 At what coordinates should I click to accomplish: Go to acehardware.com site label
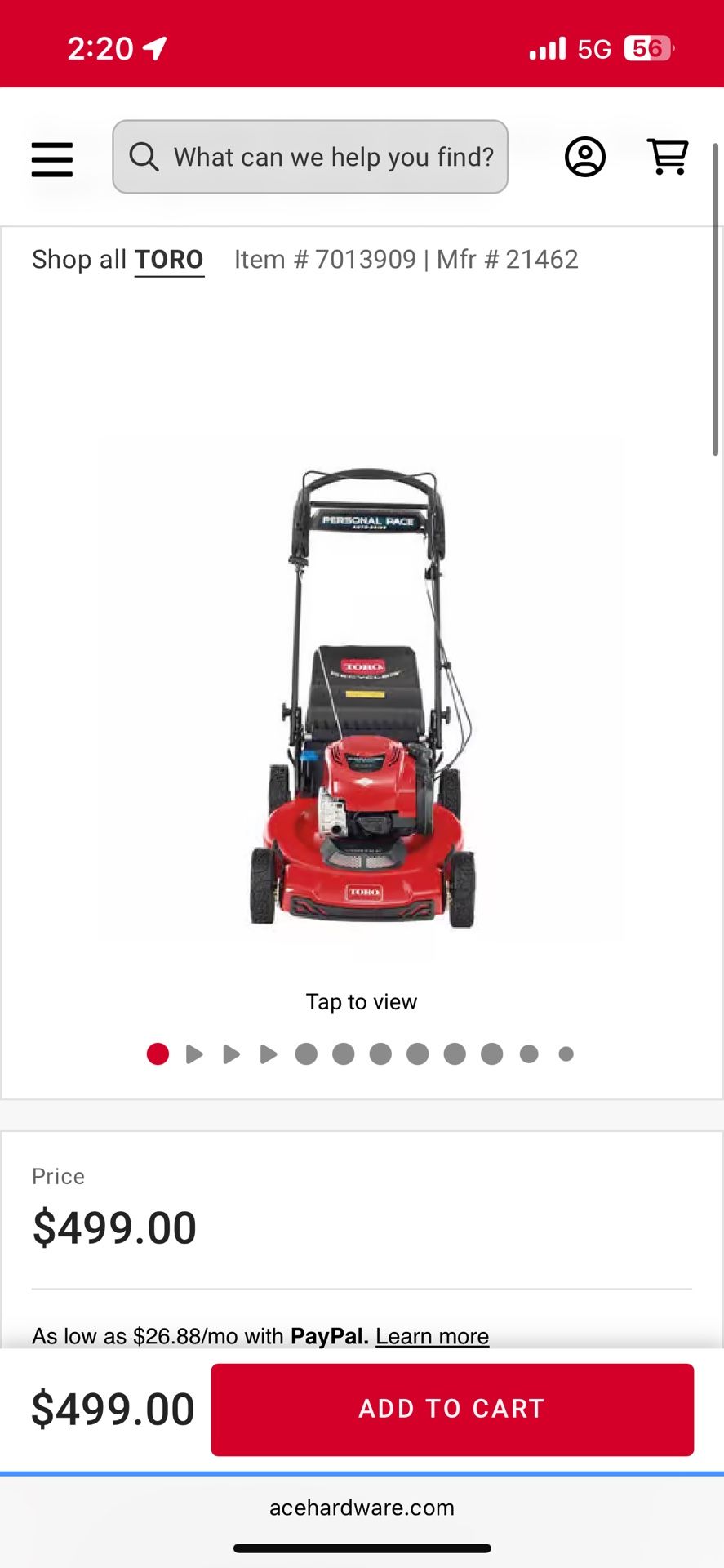click(362, 1508)
